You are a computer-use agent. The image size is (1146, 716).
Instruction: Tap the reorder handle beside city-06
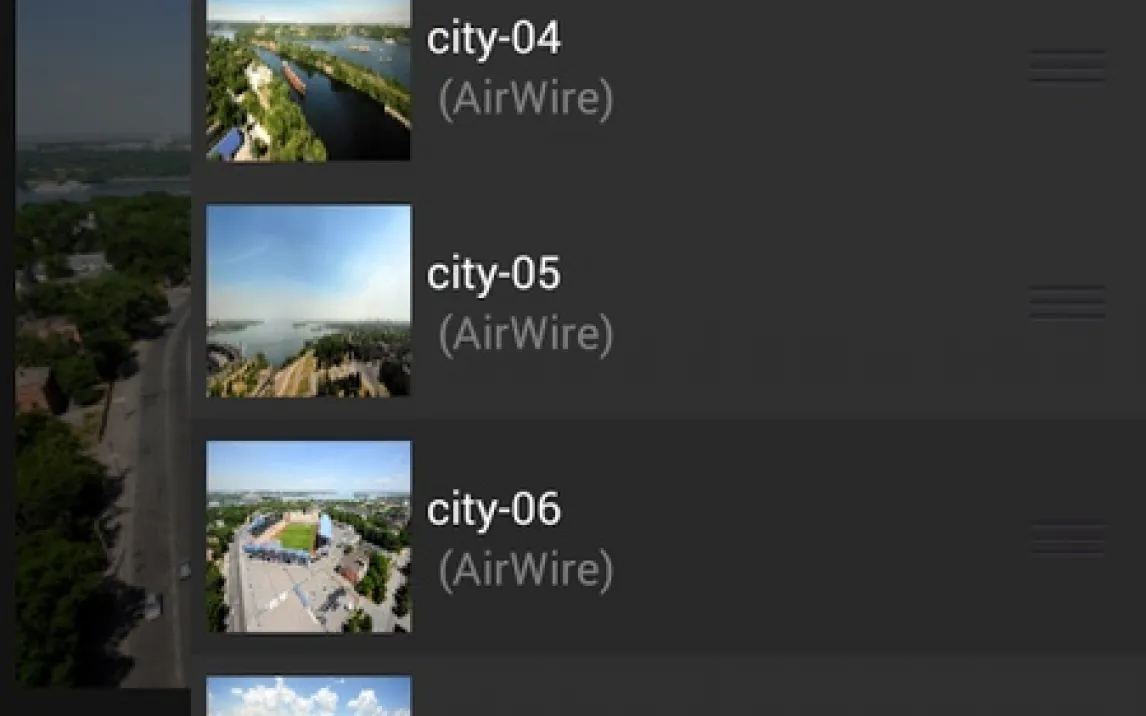[1067, 538]
